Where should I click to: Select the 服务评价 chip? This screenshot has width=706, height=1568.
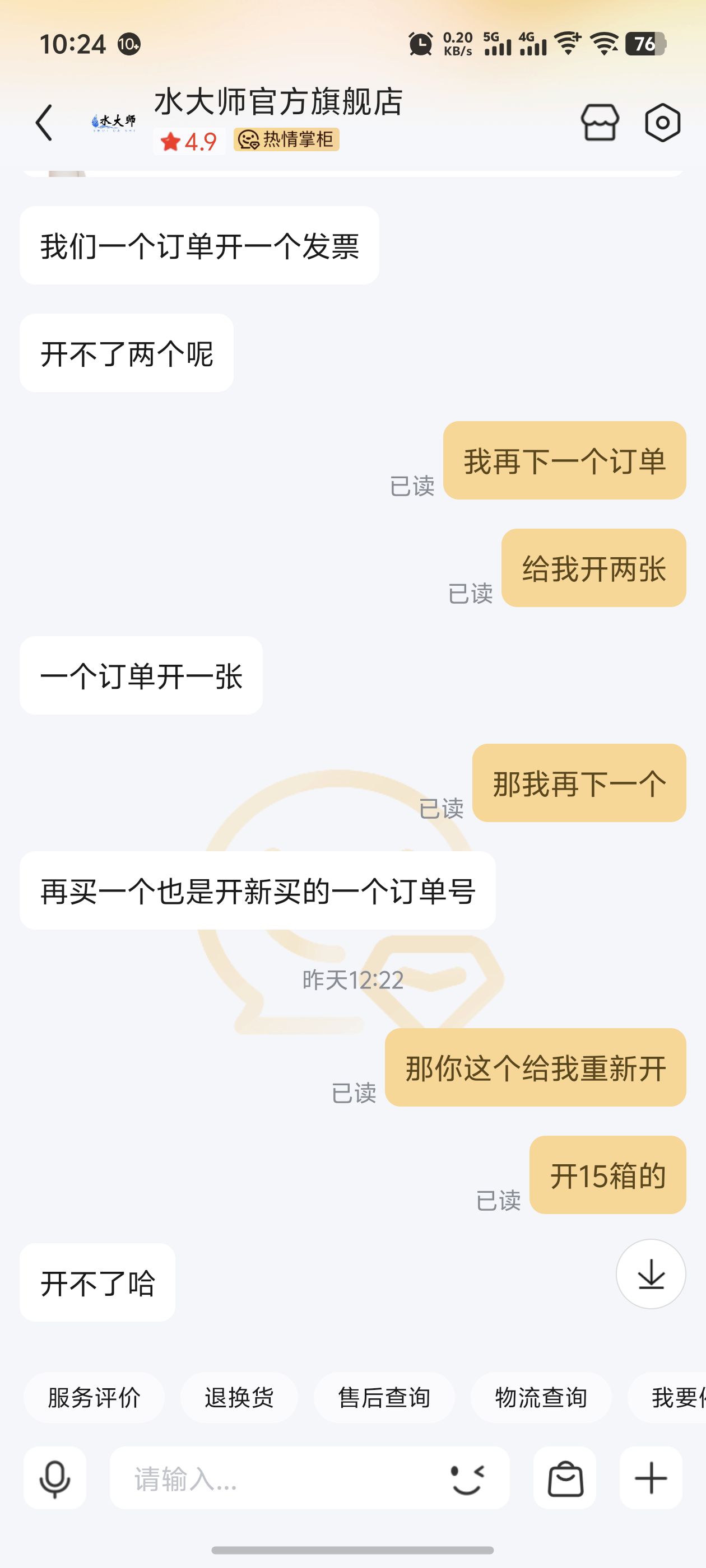(94, 1397)
